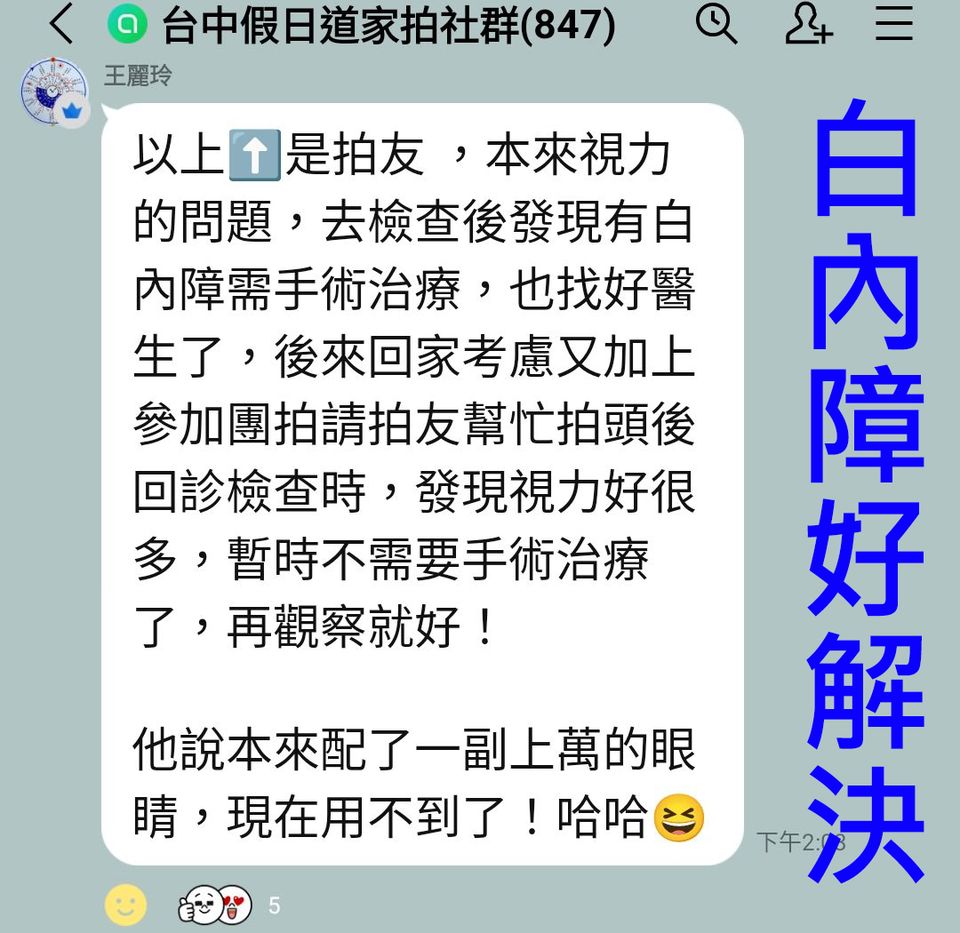960x933 pixels.
Task: Add a smiley reaction to the message
Action: (126, 906)
